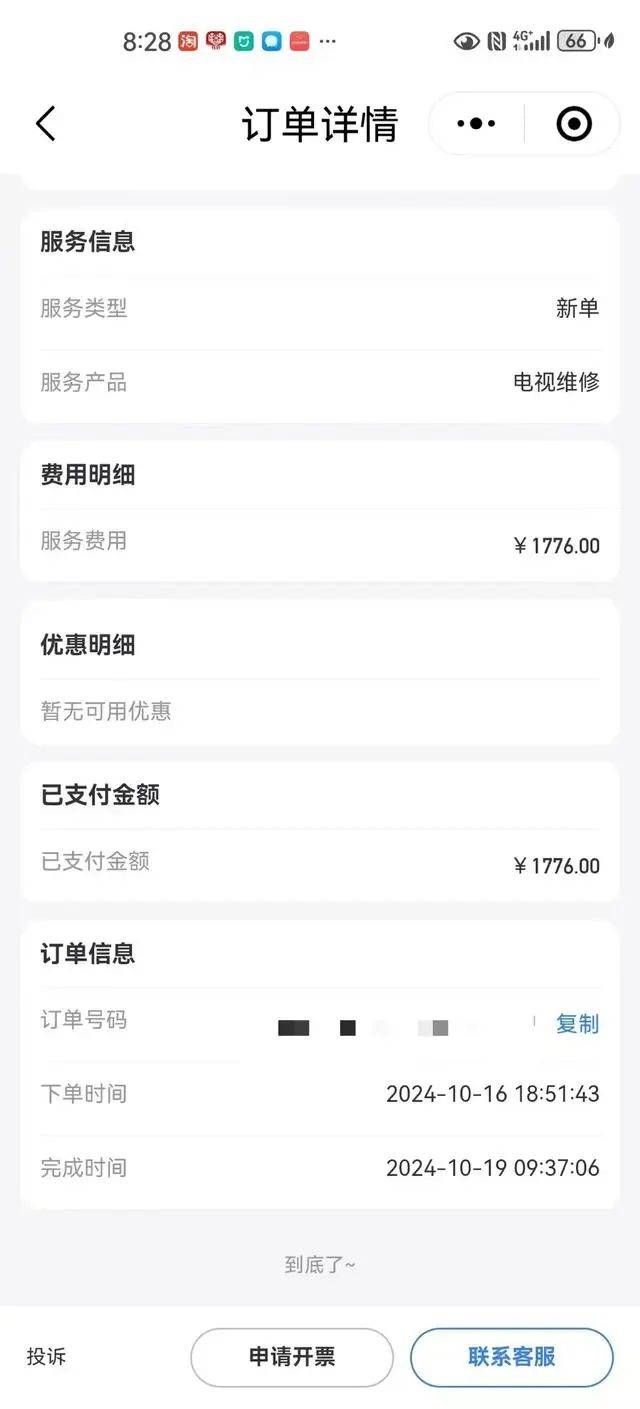The image size is (640, 1409).
Task: Copy the order number with 复制
Action: [x=577, y=1024]
